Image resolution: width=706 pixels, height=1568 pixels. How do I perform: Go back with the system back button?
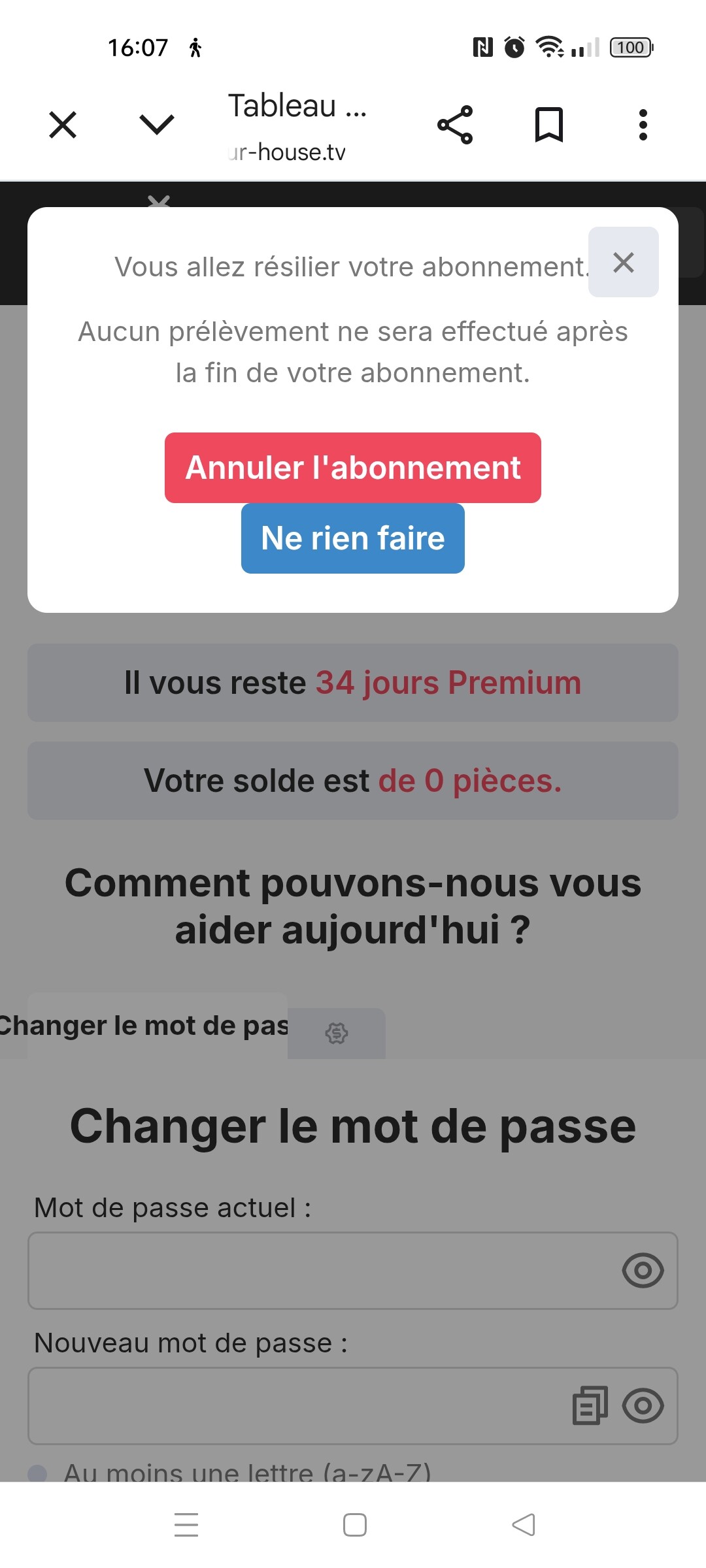click(x=523, y=1525)
